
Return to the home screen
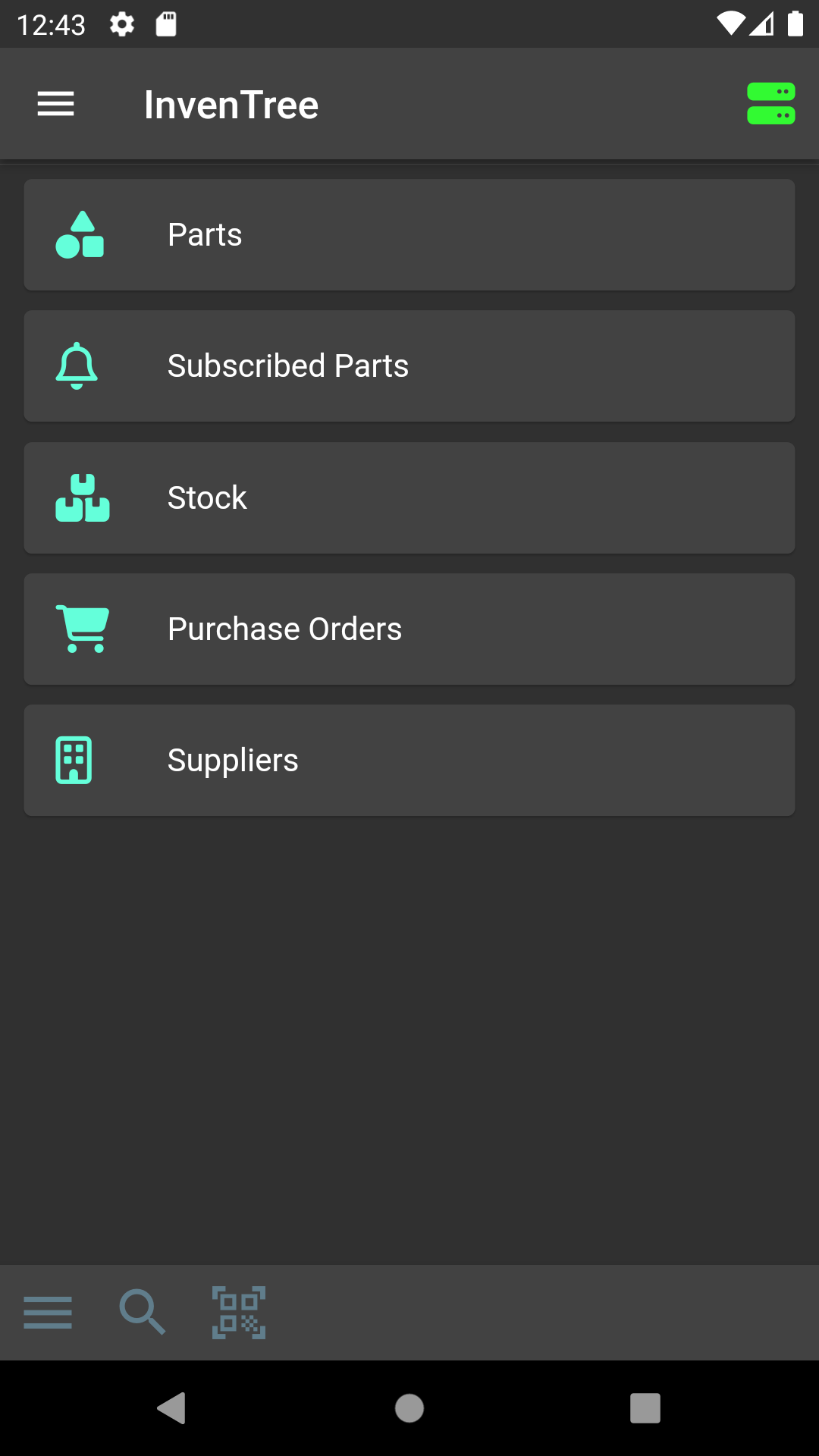tap(409, 1408)
